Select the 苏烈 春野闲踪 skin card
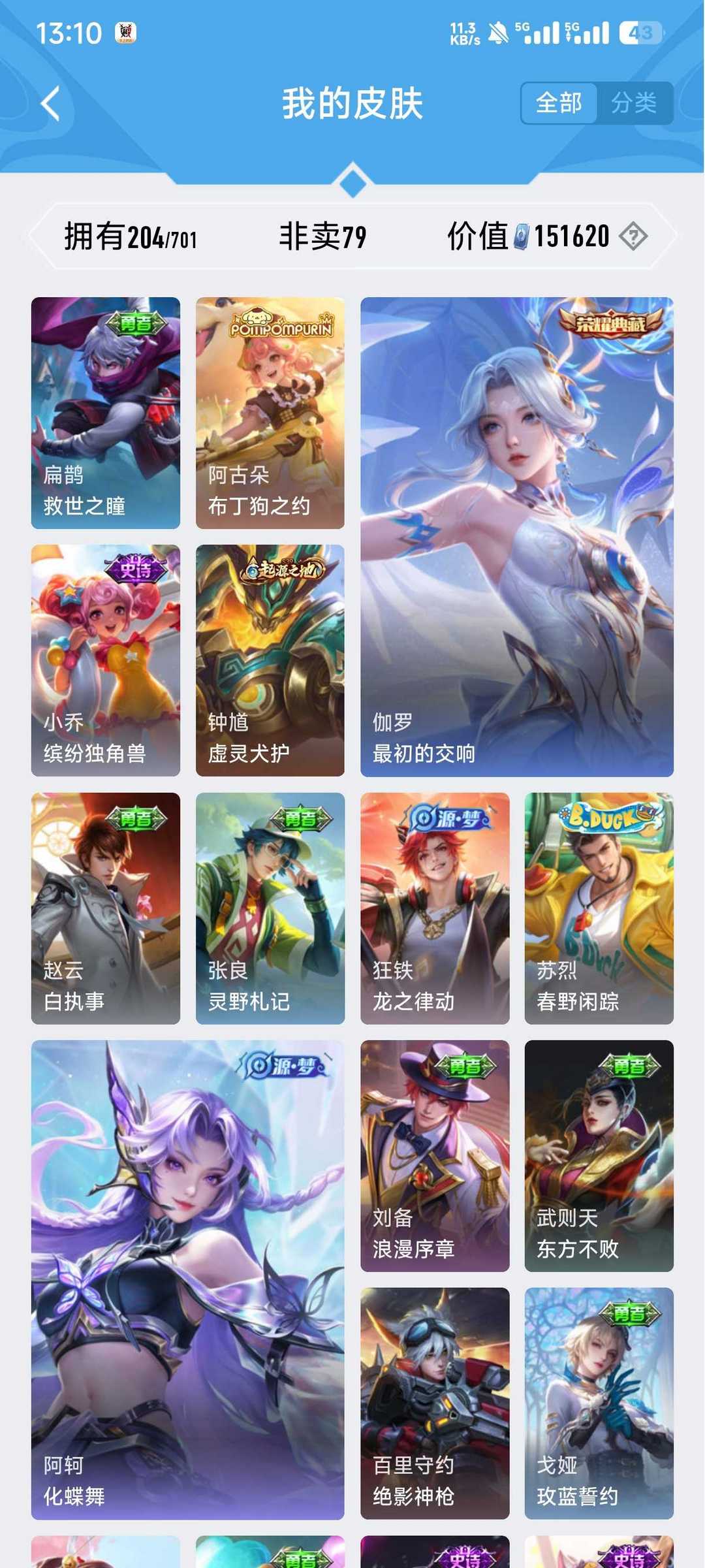Viewport: 705px width, 1568px height. [x=599, y=908]
